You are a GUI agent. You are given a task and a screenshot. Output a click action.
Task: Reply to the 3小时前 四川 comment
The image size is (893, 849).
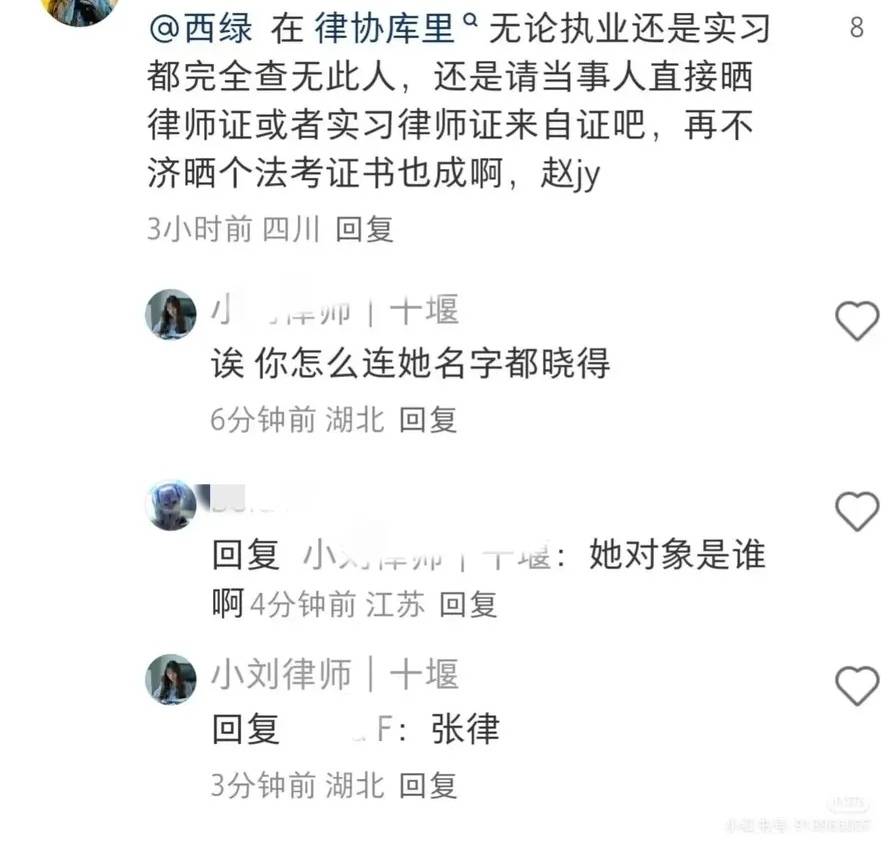pyautogui.click(x=364, y=229)
